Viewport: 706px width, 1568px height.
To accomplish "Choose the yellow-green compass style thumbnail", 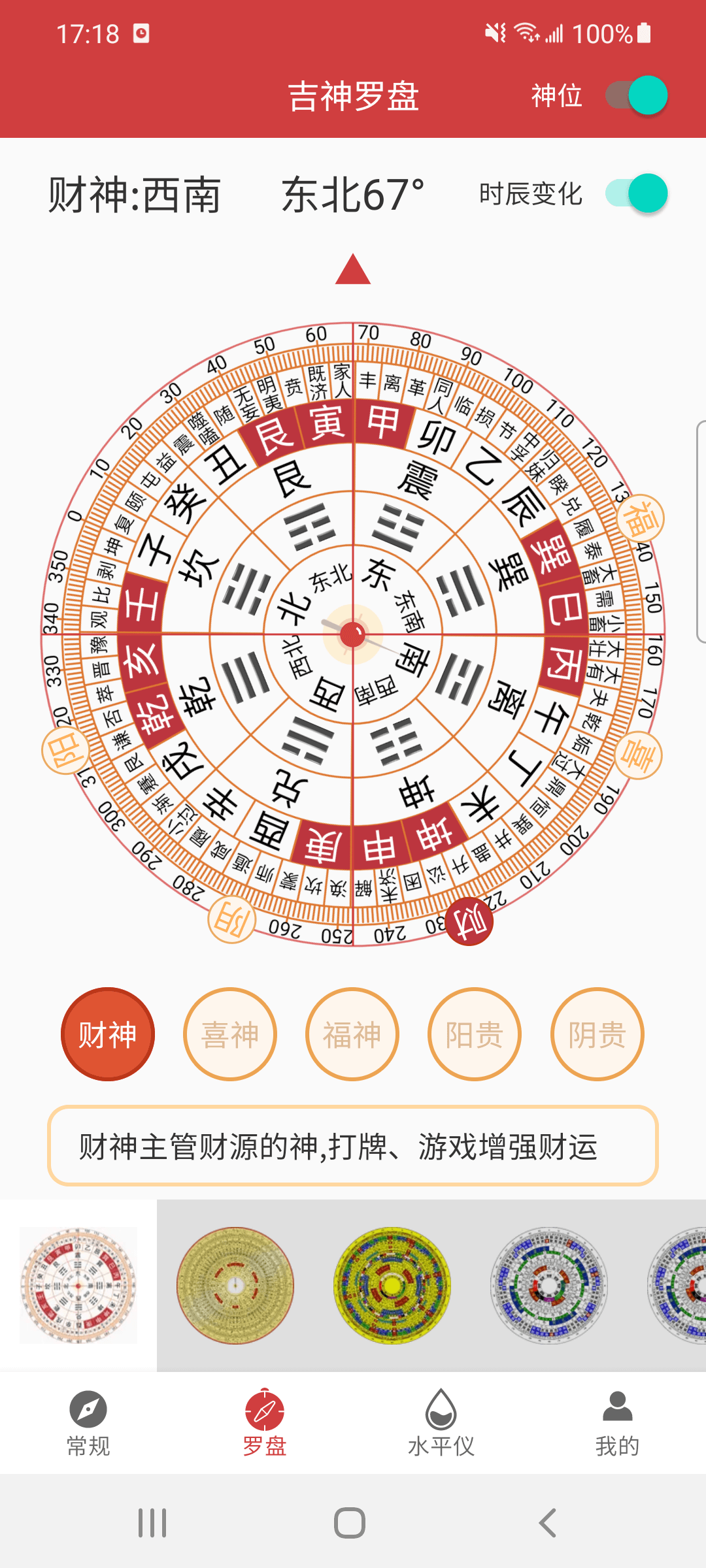I will click(392, 1285).
